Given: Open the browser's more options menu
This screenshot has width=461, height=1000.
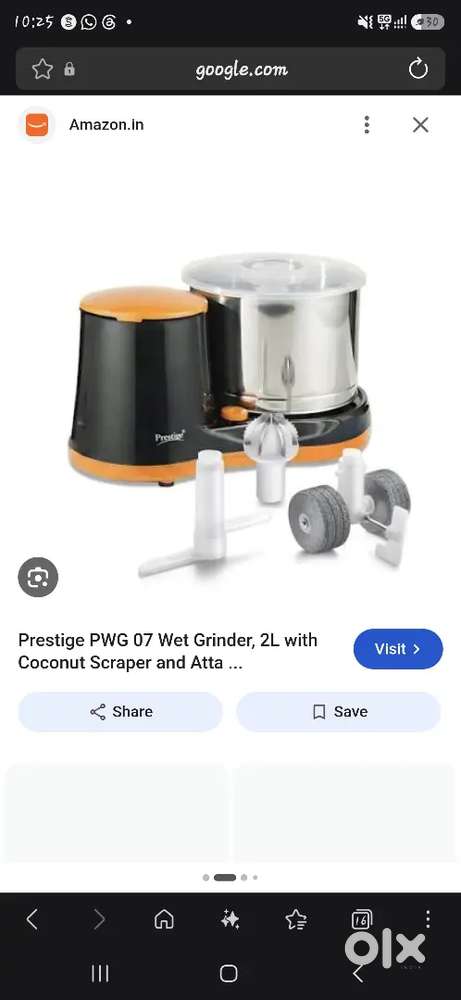Looking at the screenshot, I should pyautogui.click(x=428, y=919).
